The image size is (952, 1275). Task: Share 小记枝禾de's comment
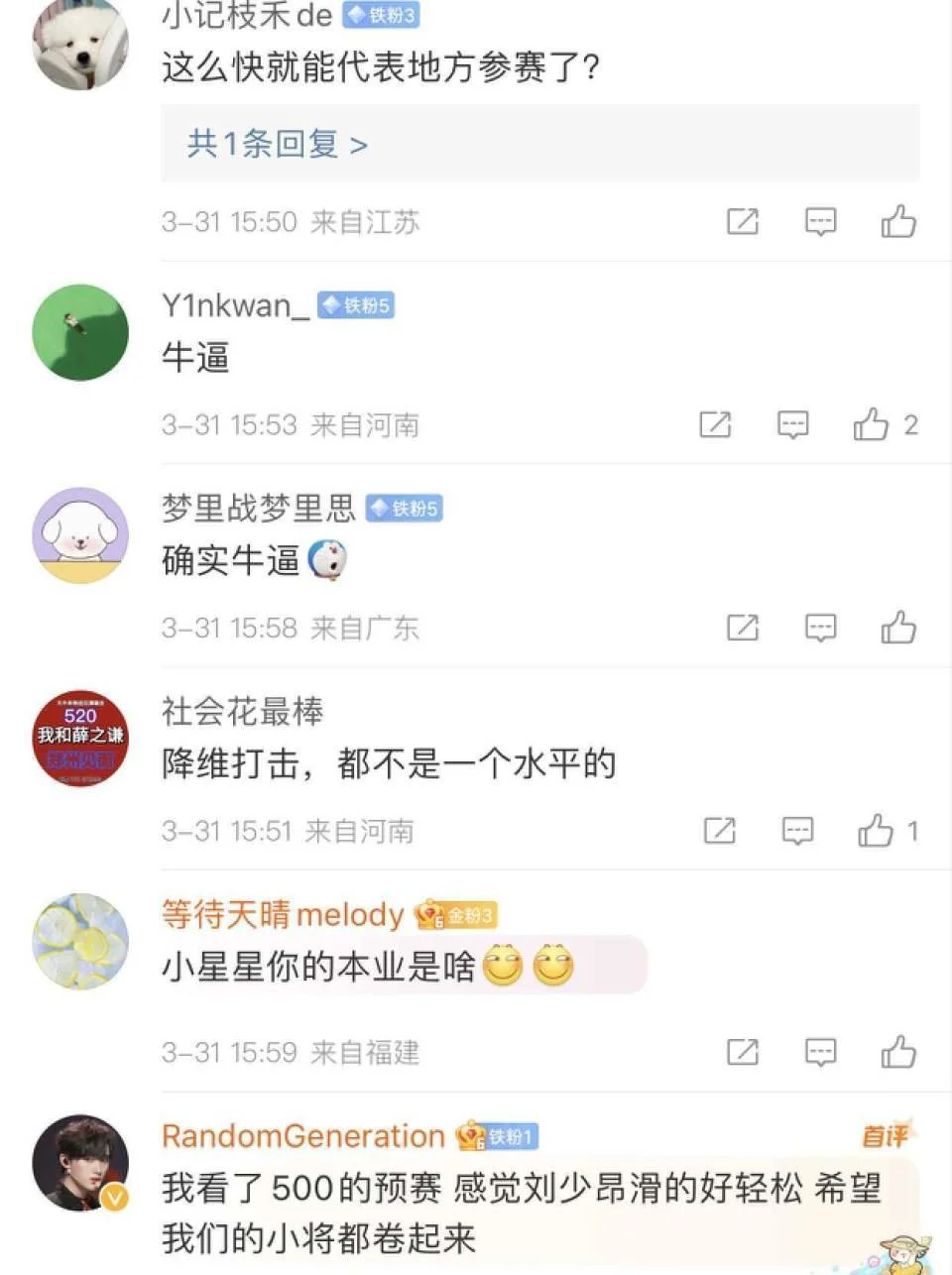(743, 221)
